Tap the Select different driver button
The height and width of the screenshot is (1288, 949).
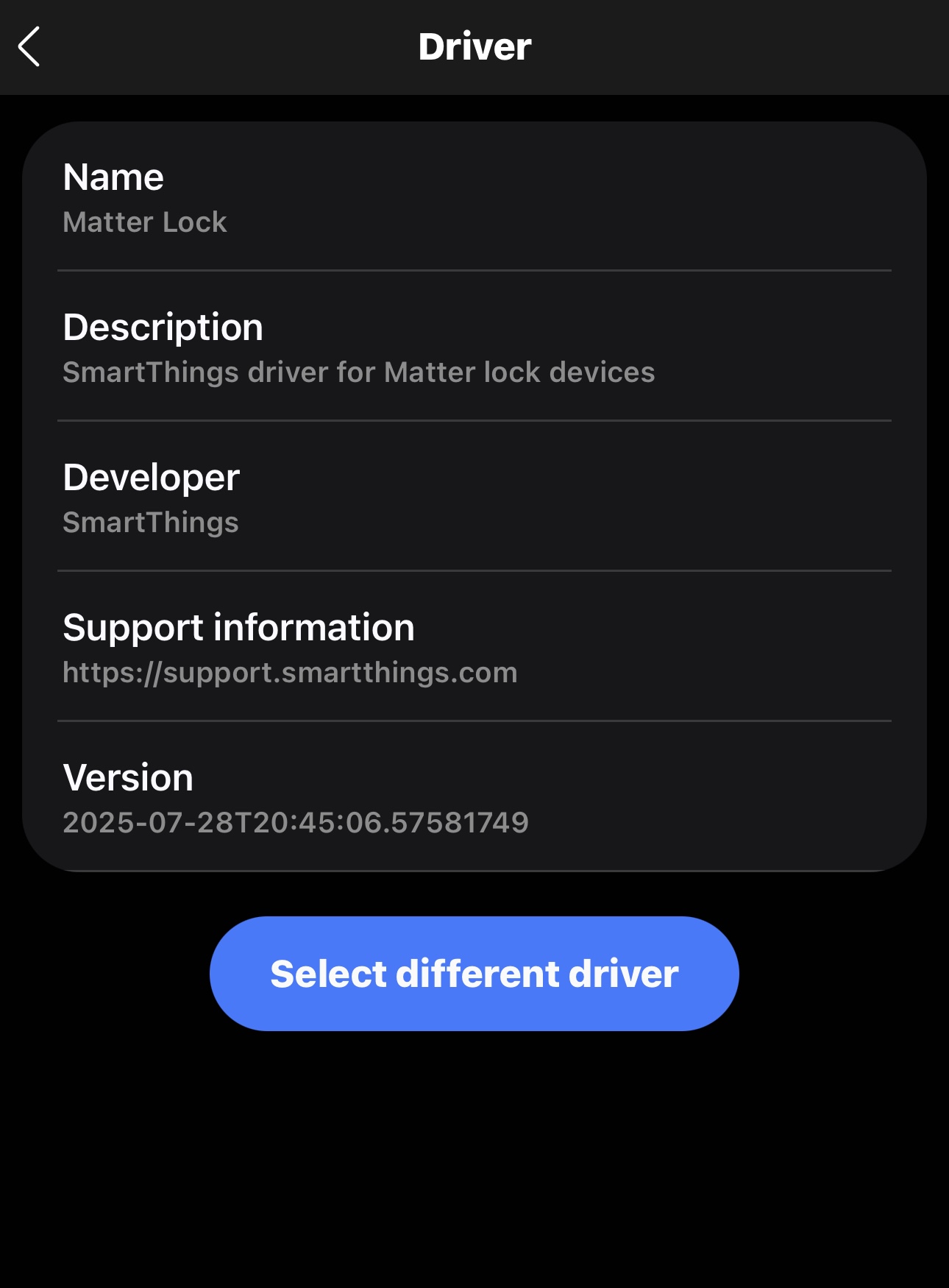474,973
